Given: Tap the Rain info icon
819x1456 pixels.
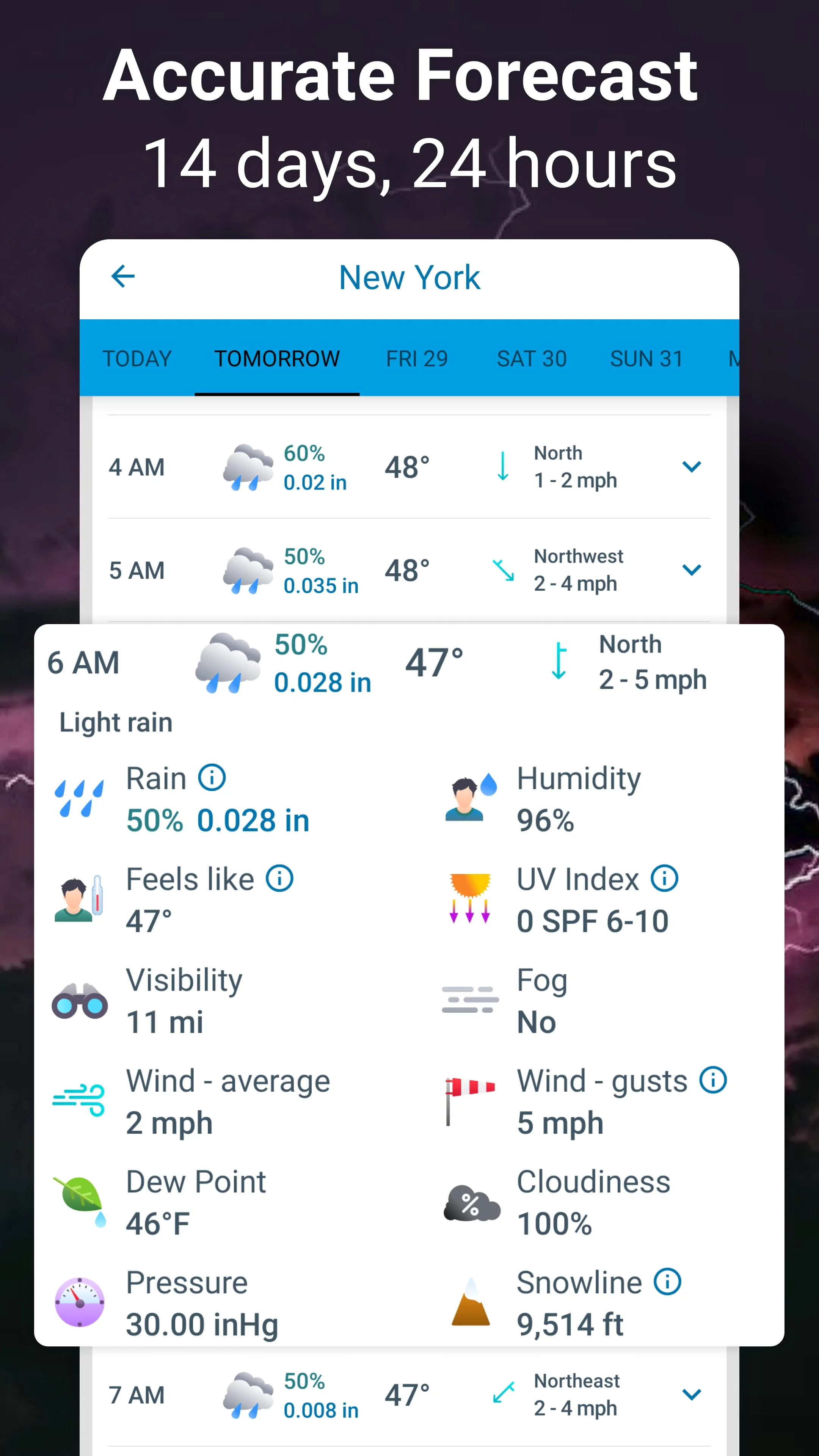Looking at the screenshot, I should (212, 778).
